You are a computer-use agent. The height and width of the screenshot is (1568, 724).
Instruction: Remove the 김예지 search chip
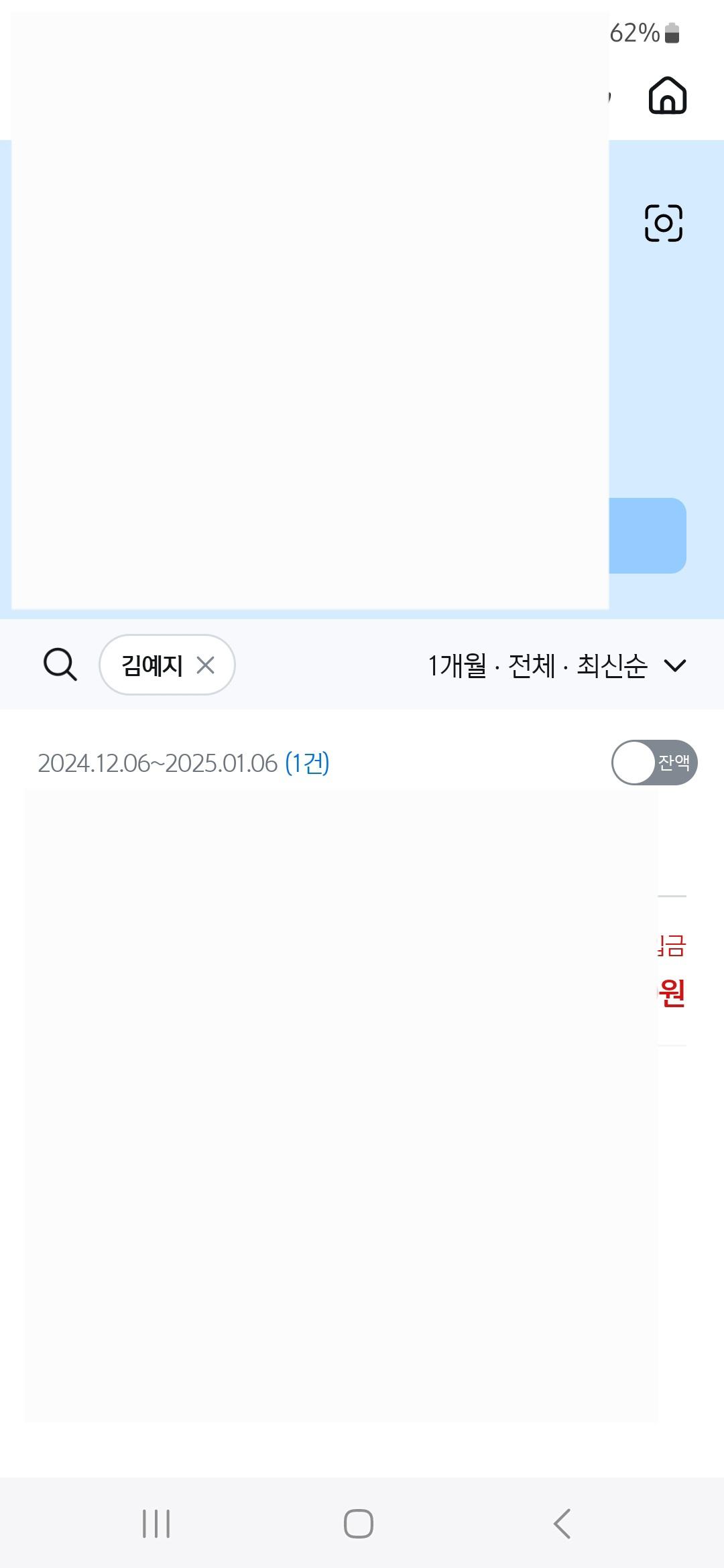coord(205,665)
